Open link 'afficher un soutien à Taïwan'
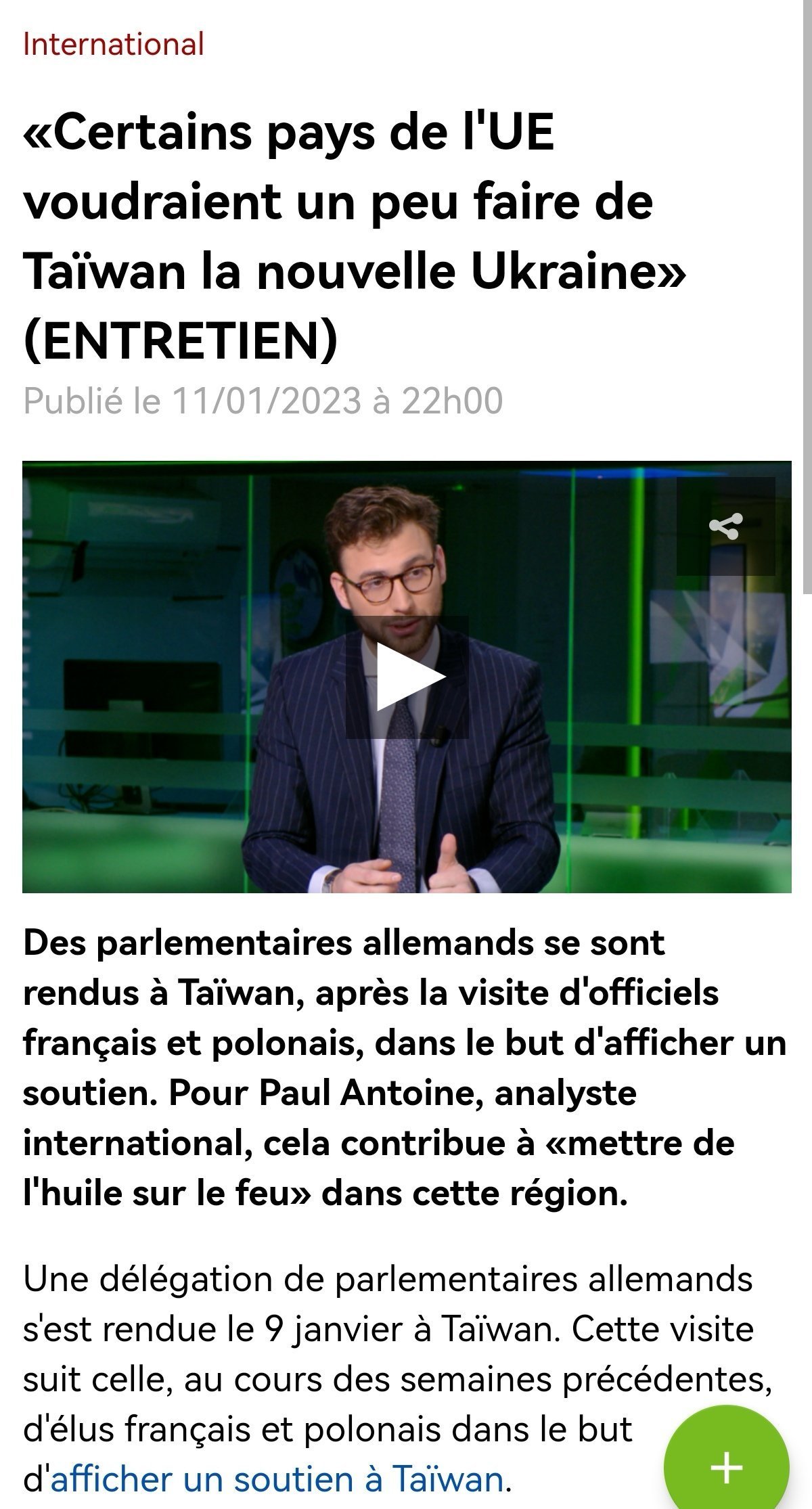Viewport: 812px width, 1509px height. [x=277, y=1479]
